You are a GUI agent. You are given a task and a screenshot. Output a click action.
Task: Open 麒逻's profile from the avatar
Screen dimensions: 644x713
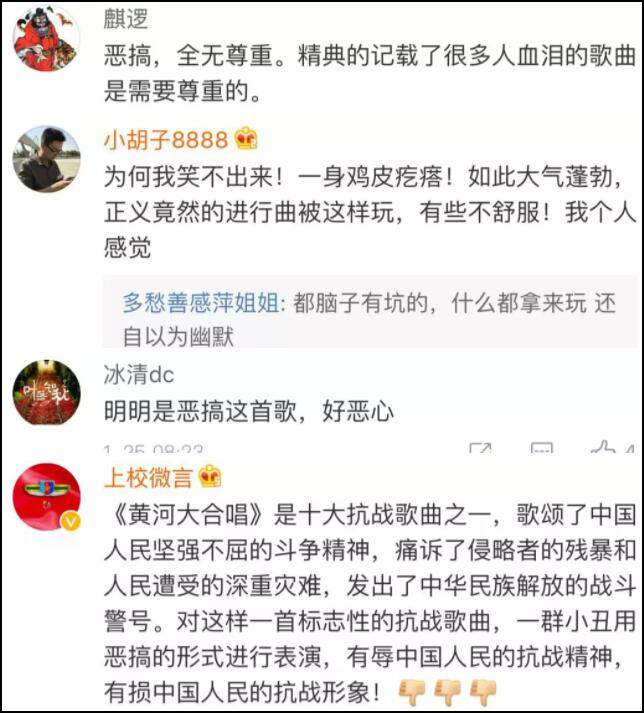46,38
